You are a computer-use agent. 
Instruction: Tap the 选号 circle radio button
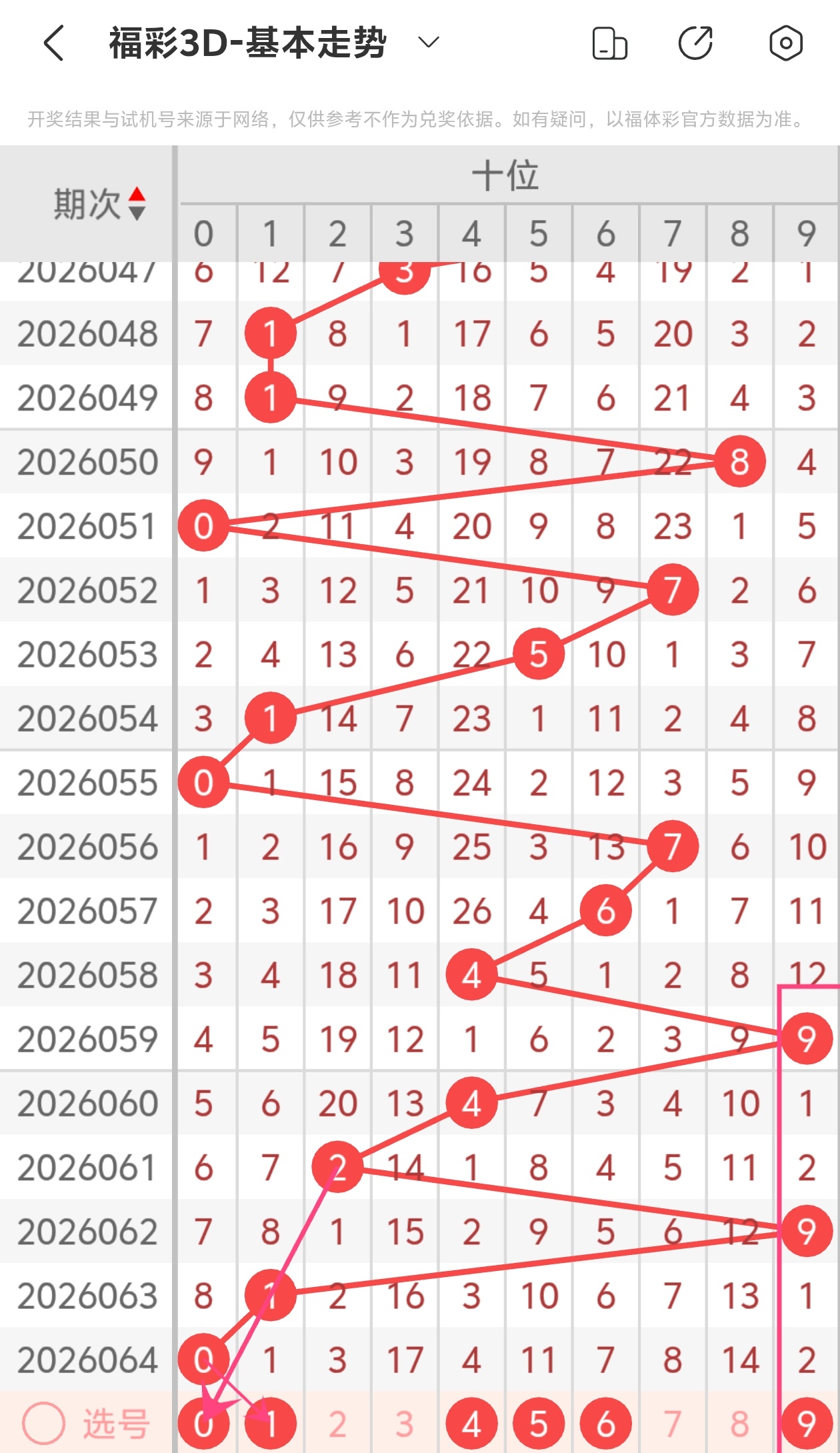(44, 1424)
